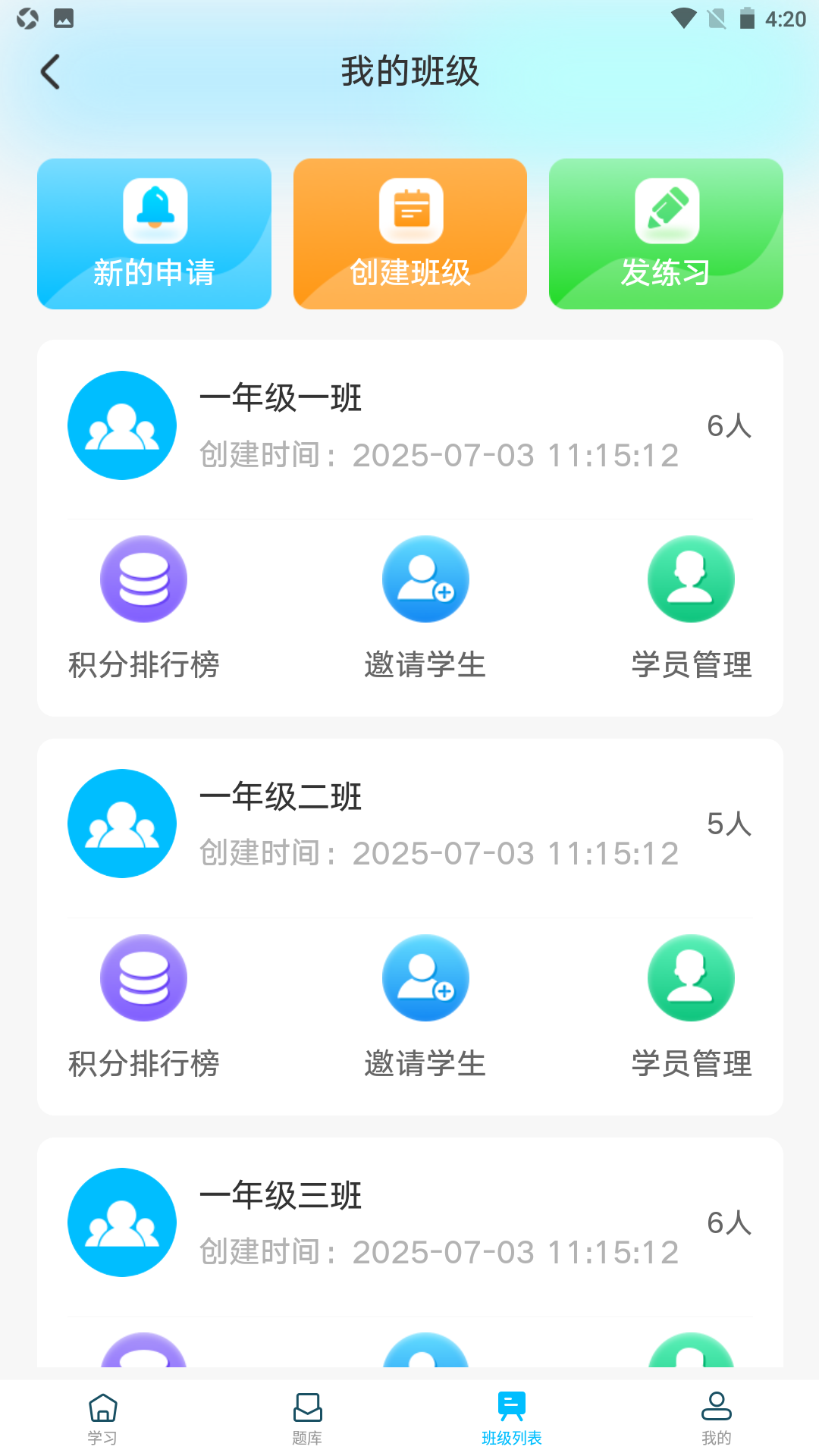Tap the 一年级二班 avatar icon
This screenshot has height=1456, width=819.
pos(122,824)
